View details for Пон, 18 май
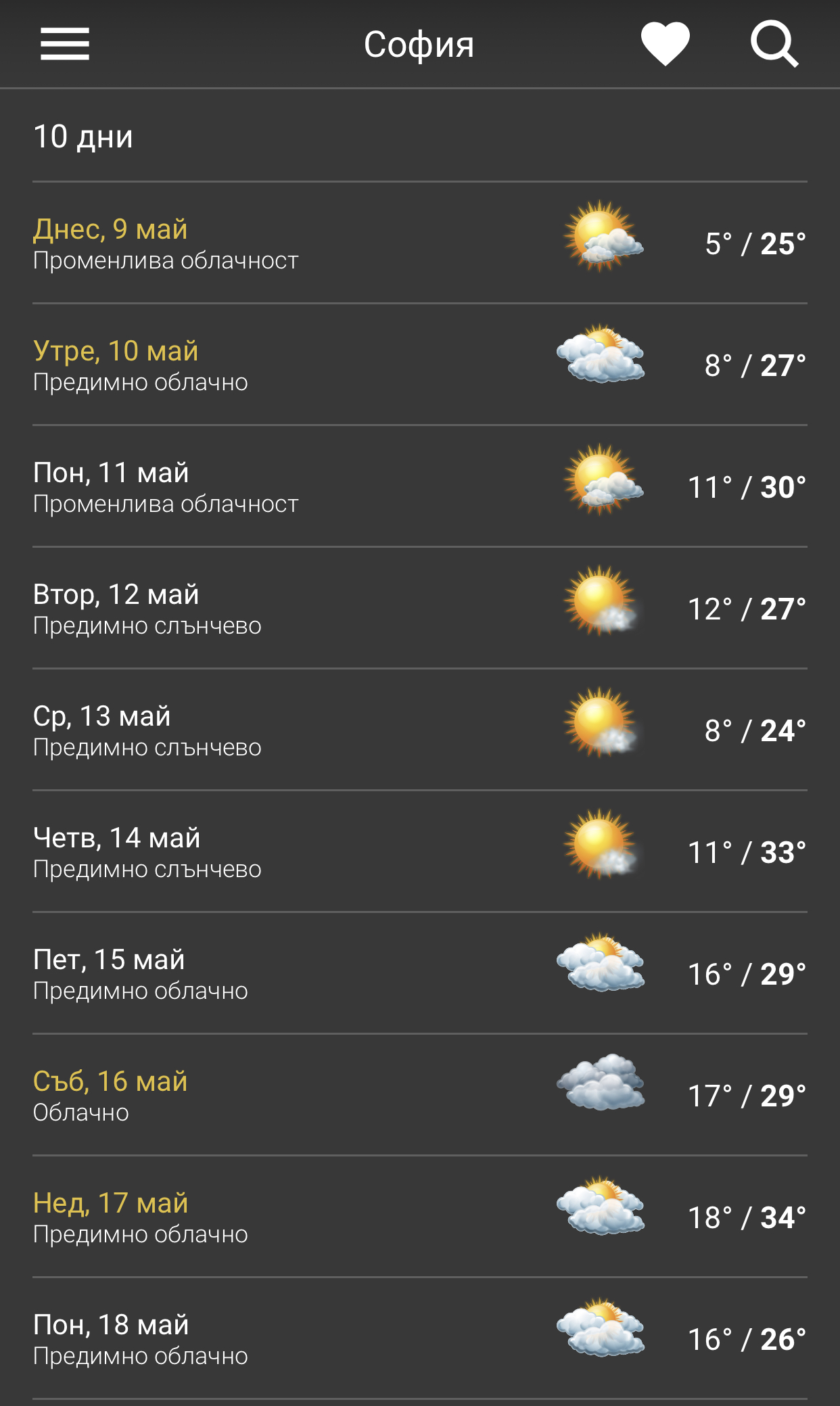 420,1338
